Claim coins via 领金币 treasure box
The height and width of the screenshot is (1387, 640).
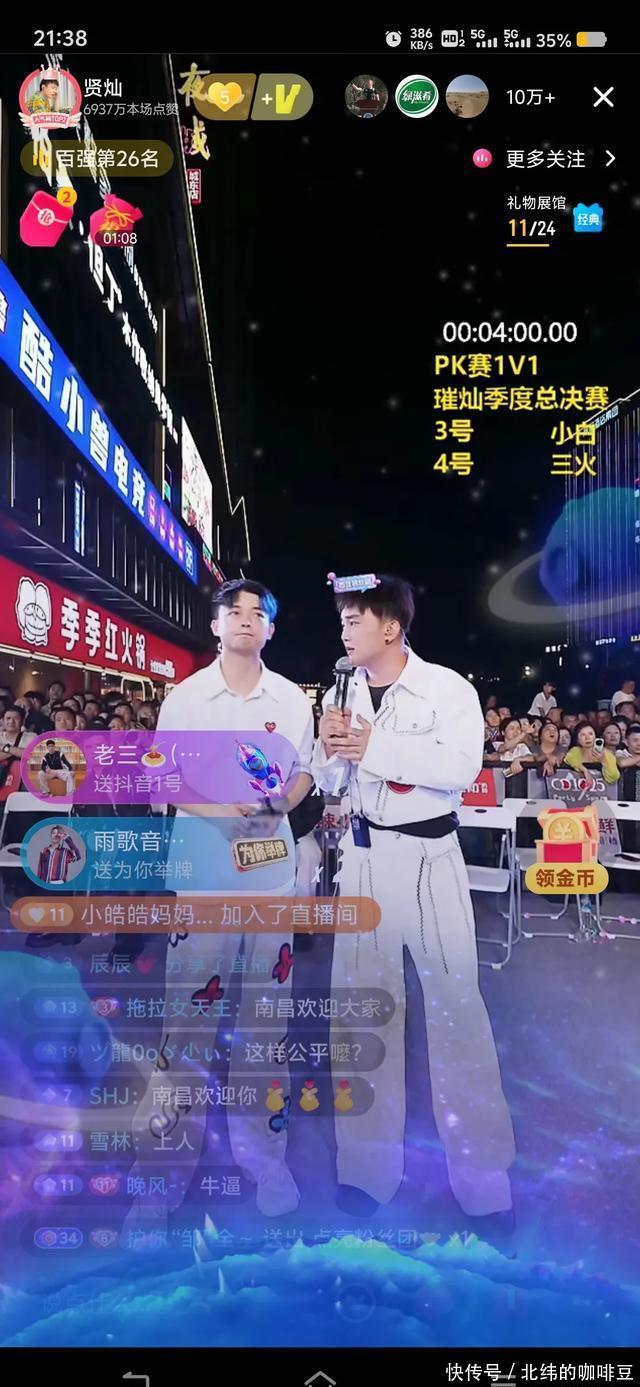(x=565, y=849)
